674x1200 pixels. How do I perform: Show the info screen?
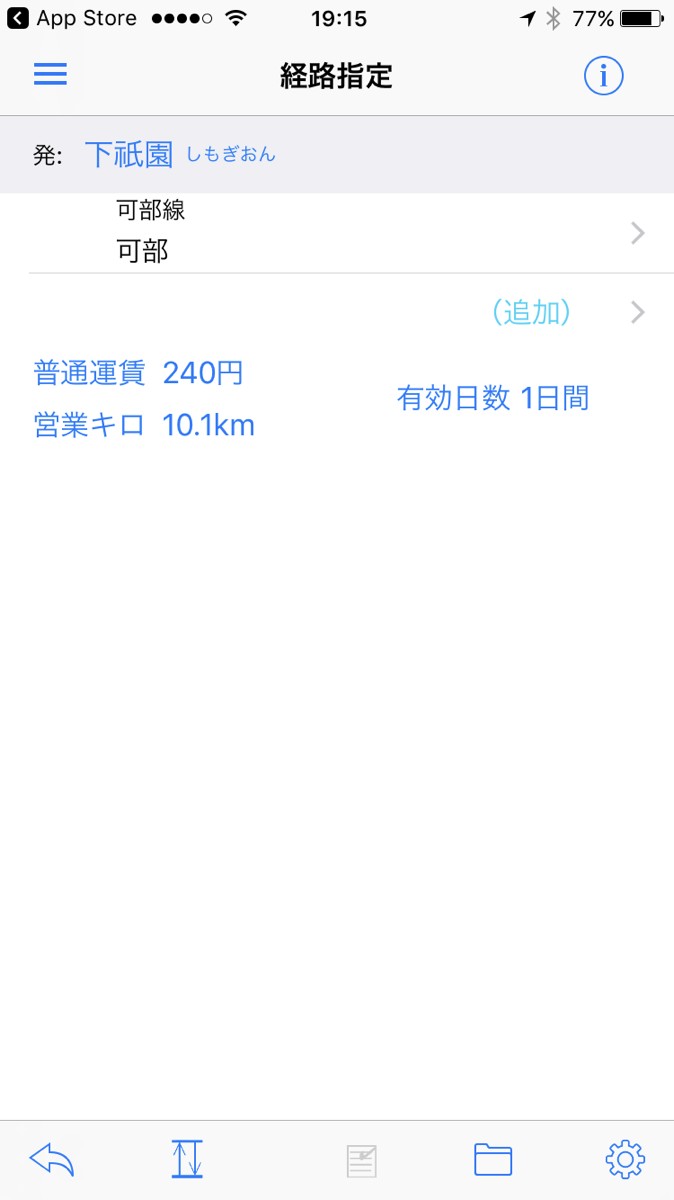pos(603,76)
